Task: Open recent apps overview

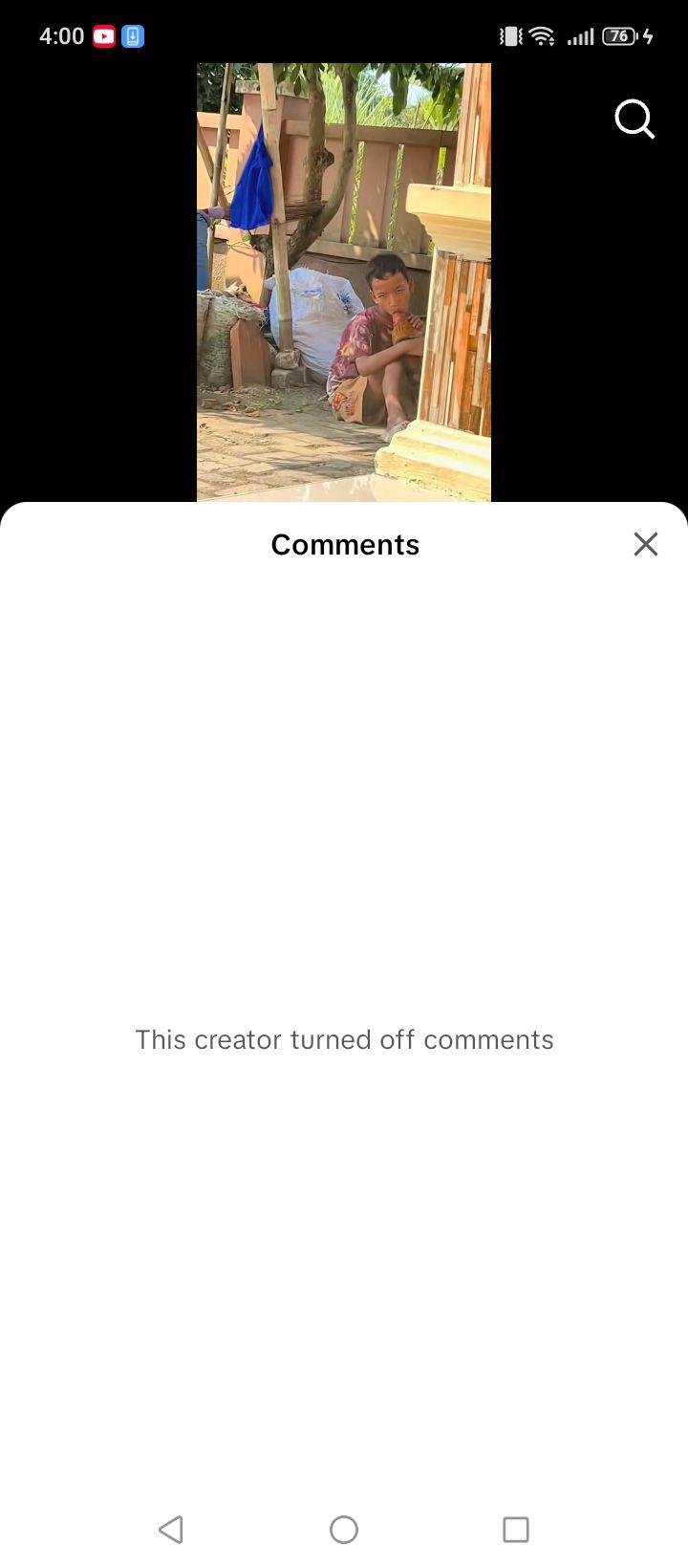Action: pos(516,1530)
